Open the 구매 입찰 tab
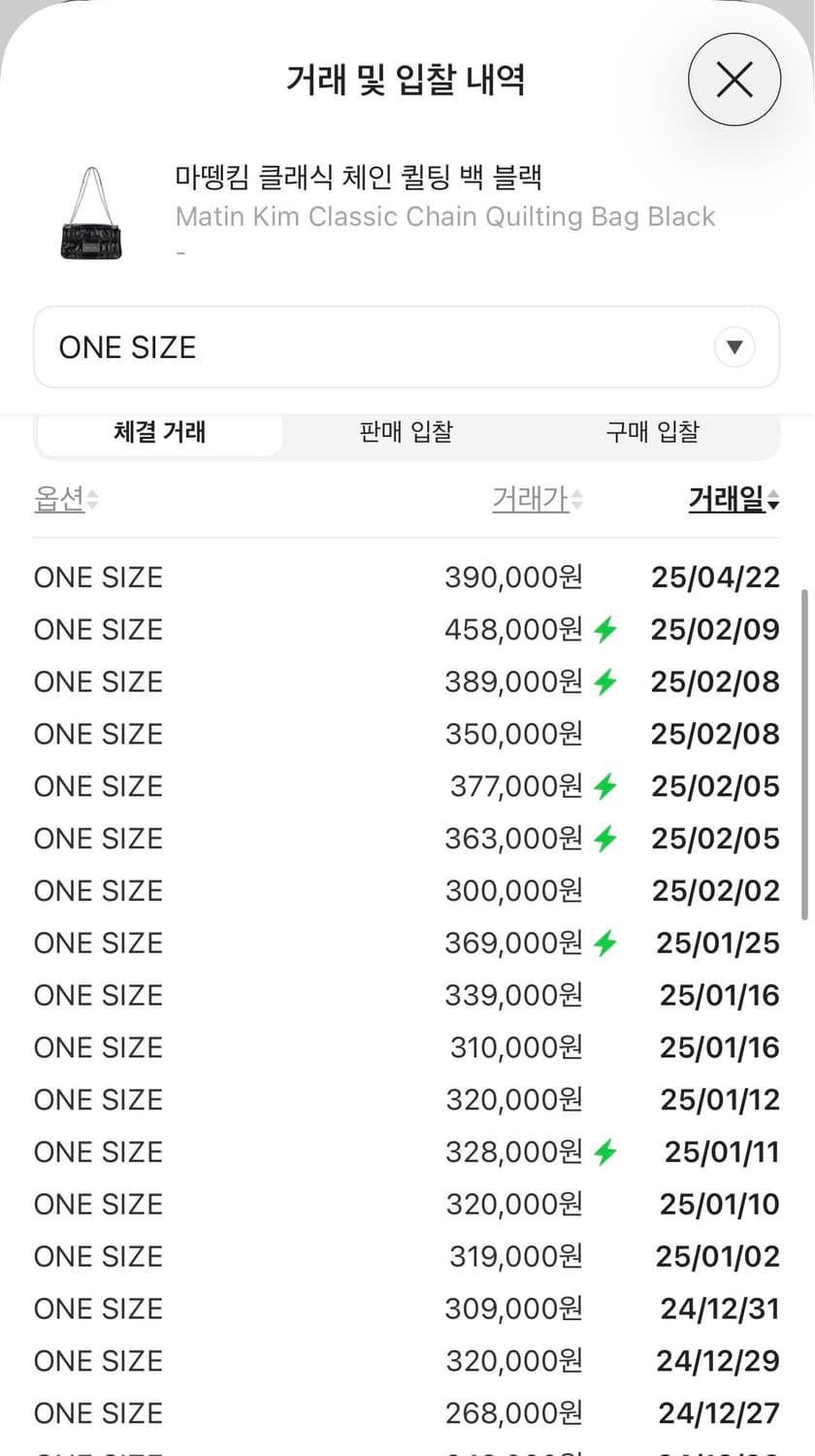Screen dimensions: 815x1456 click(652, 432)
